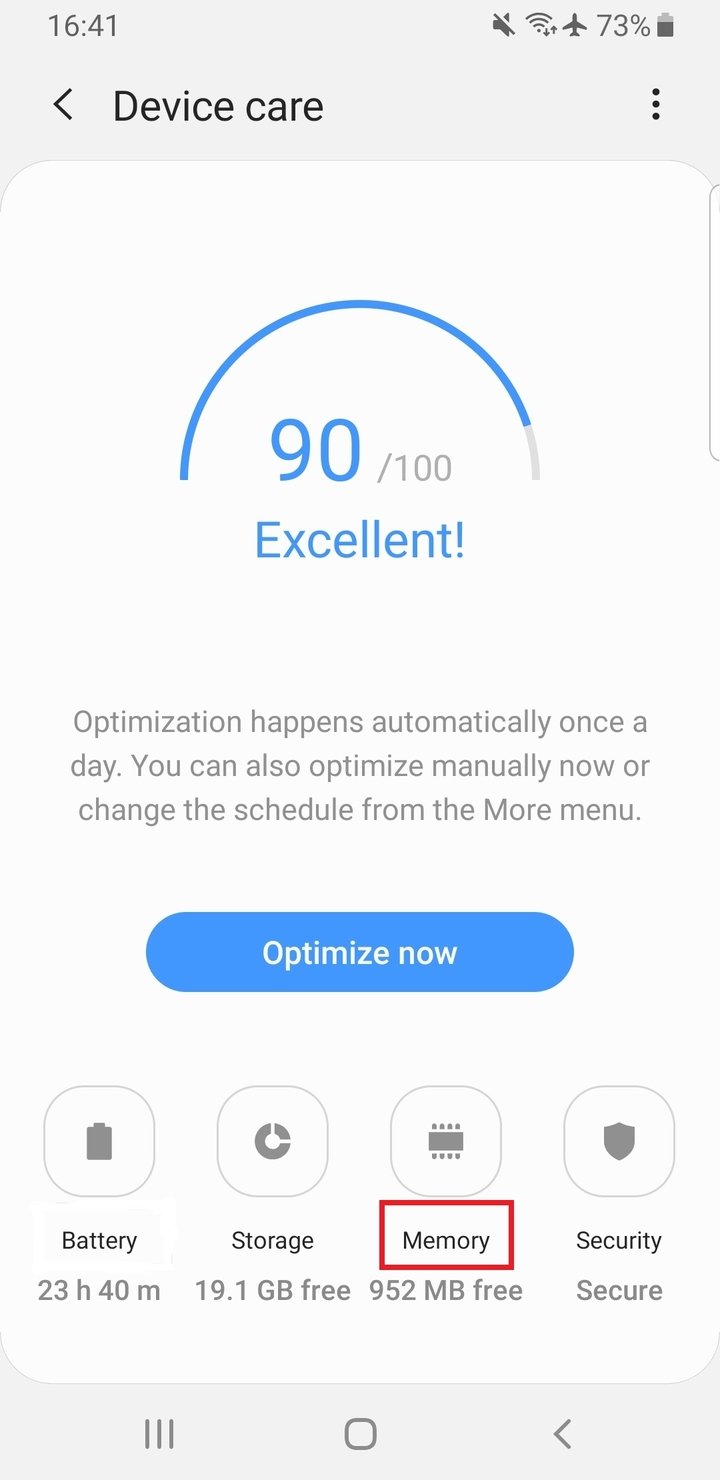This screenshot has height=1480, width=720.
Task: Open the three-dot More menu
Action: (x=655, y=105)
